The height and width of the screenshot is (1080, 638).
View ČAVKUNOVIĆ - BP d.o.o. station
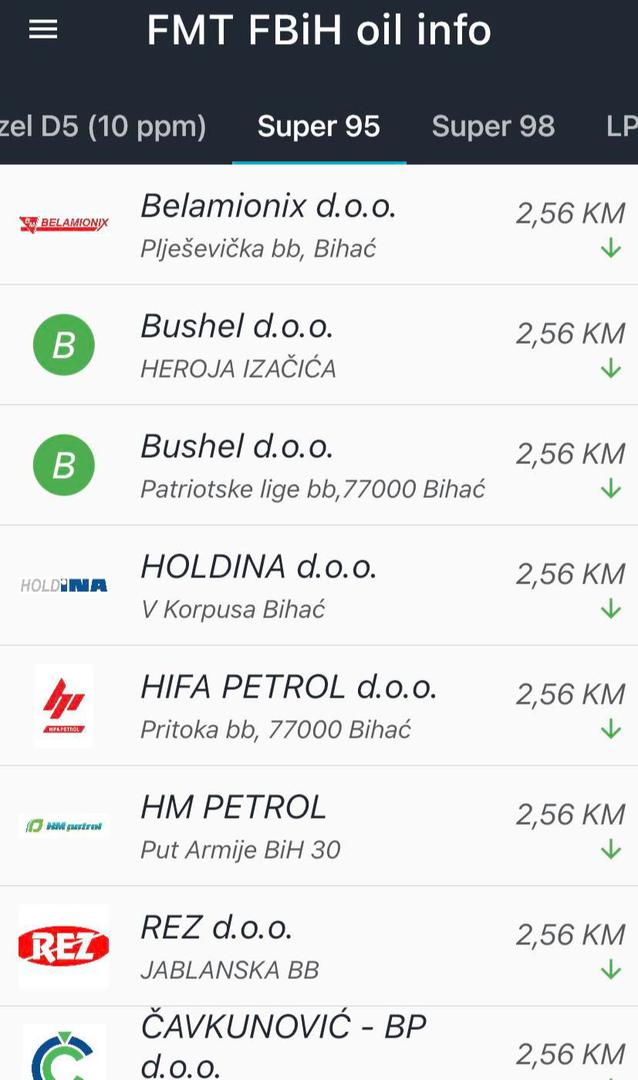pos(319,1045)
